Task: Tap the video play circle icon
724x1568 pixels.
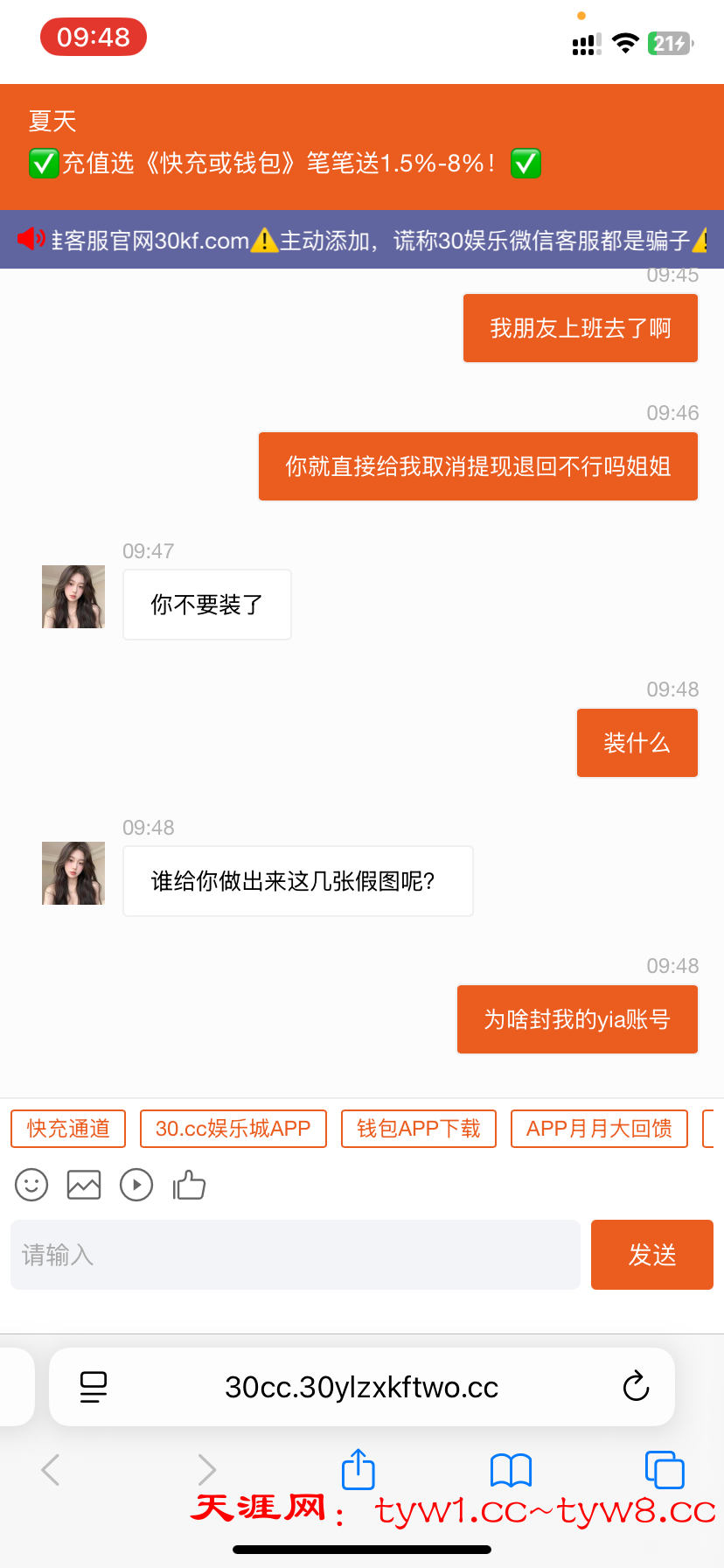Action: click(136, 1186)
